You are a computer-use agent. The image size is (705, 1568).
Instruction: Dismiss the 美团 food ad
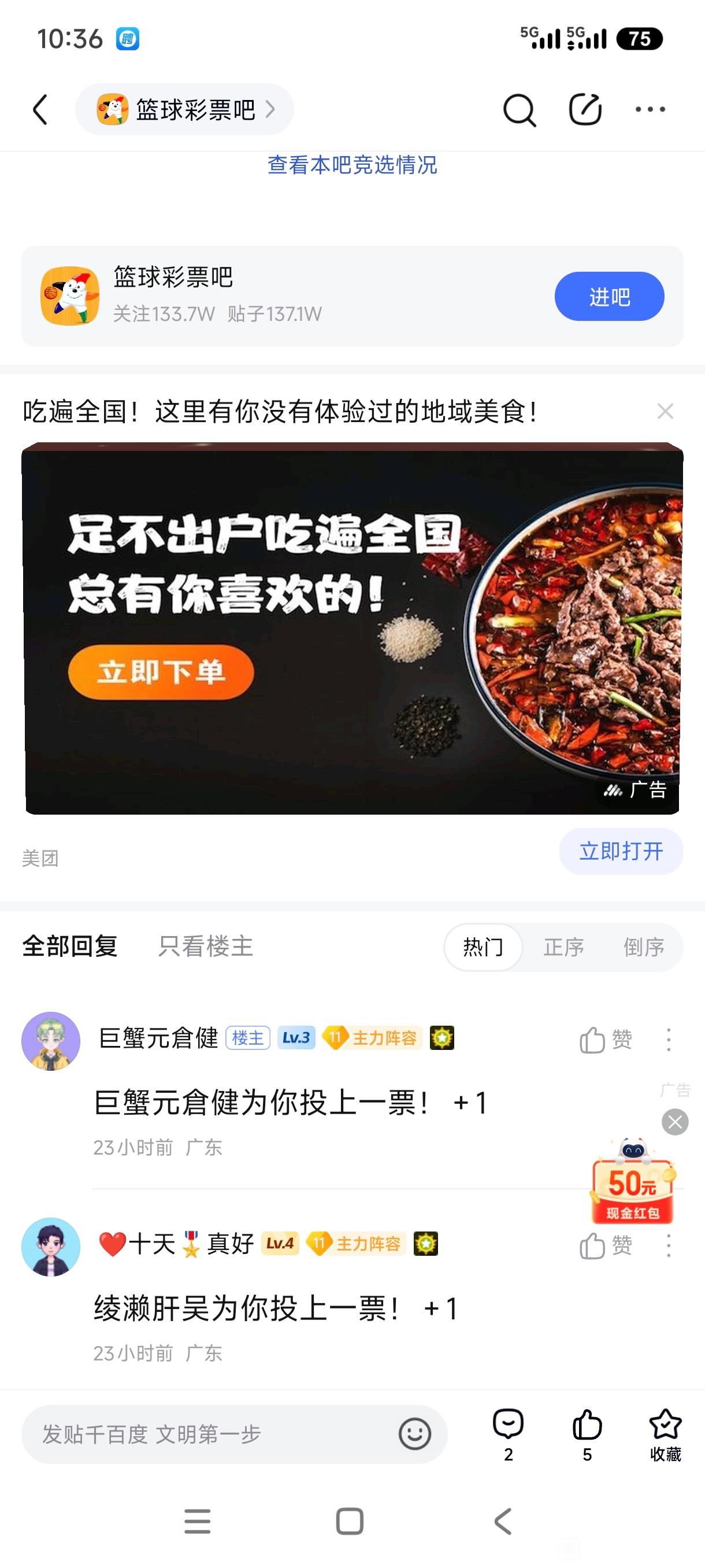click(666, 412)
